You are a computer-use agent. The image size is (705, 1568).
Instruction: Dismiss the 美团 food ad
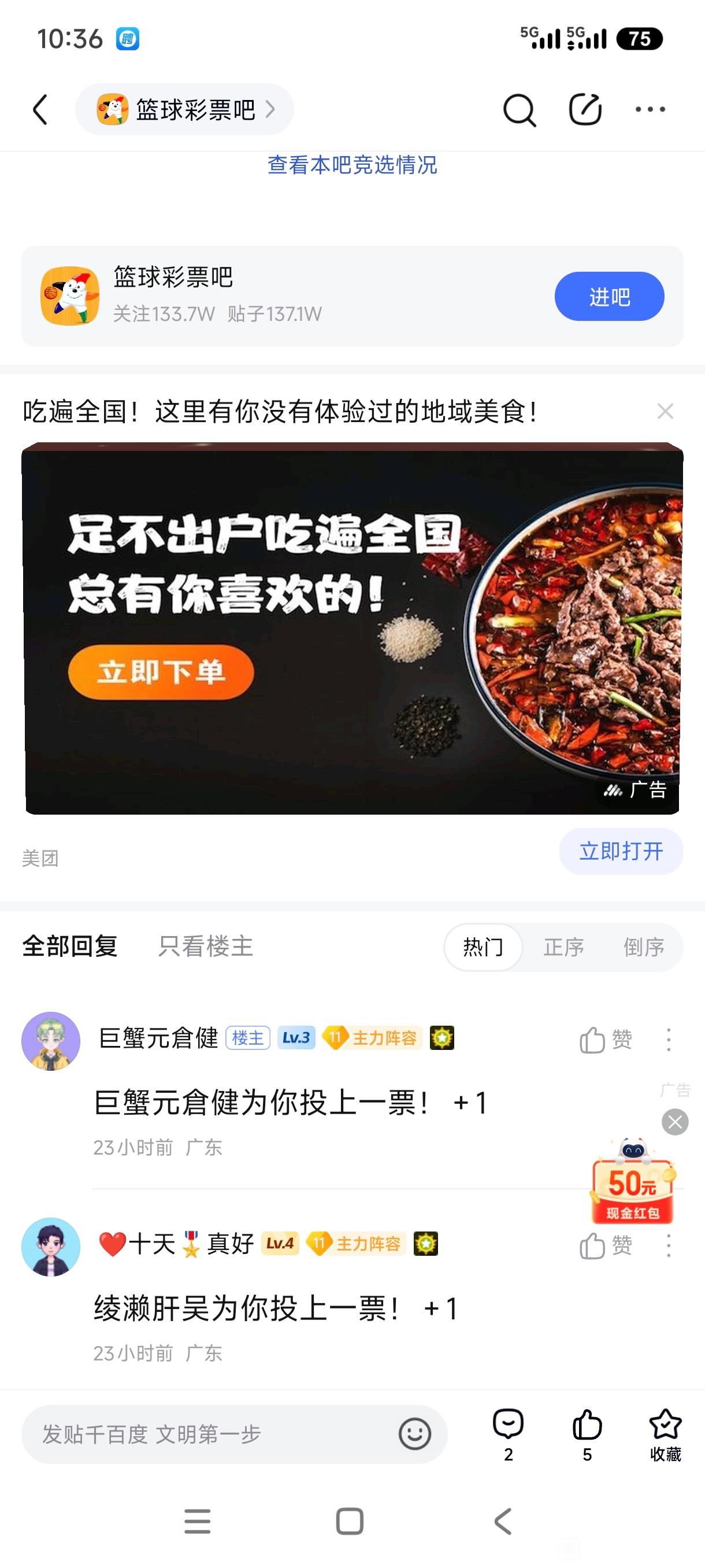click(666, 412)
